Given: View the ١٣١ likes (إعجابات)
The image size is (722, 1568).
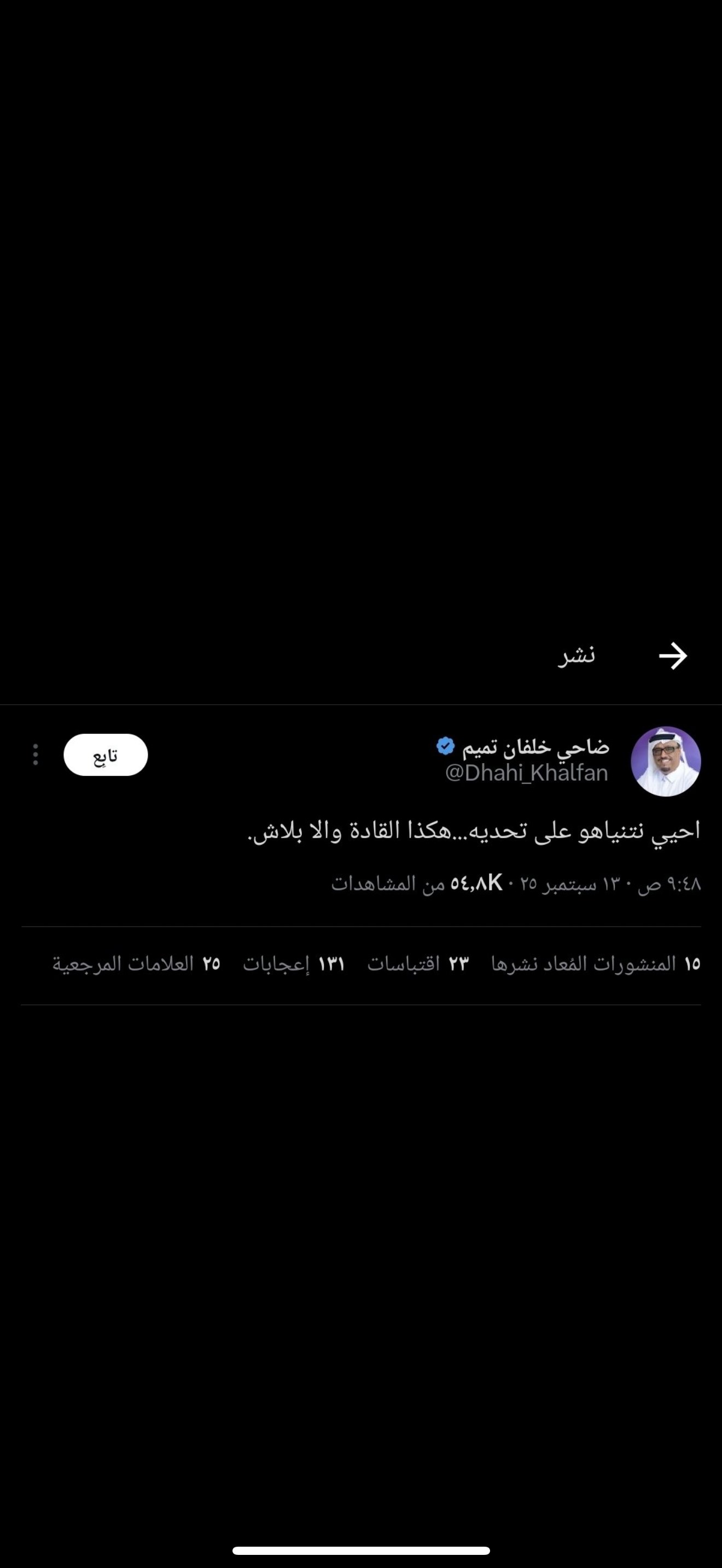Looking at the screenshot, I should 294,963.
